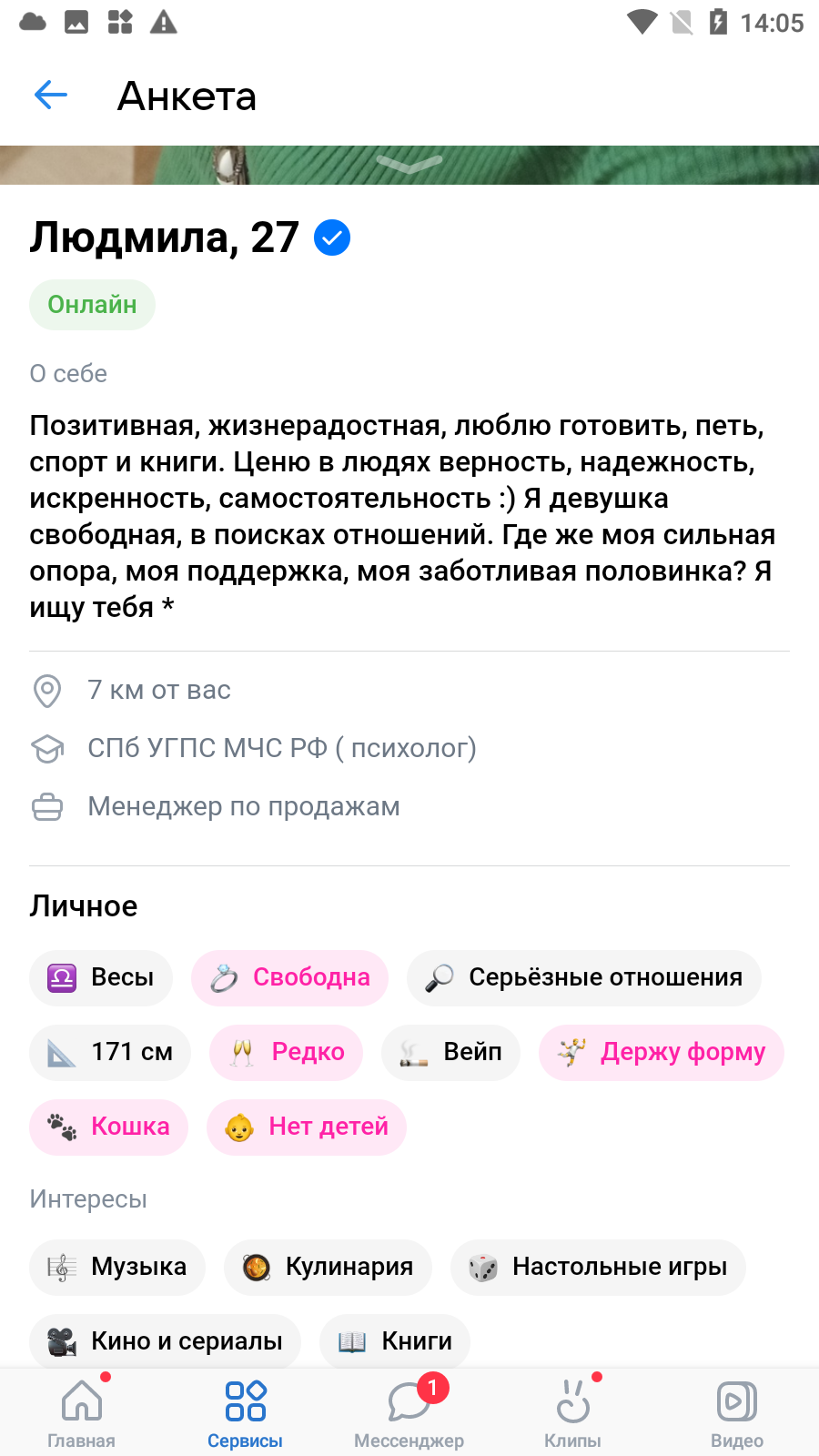Screen dimensions: 819x1456
Task: Switch to the Главная tab
Action: pyautogui.click(x=82, y=1412)
